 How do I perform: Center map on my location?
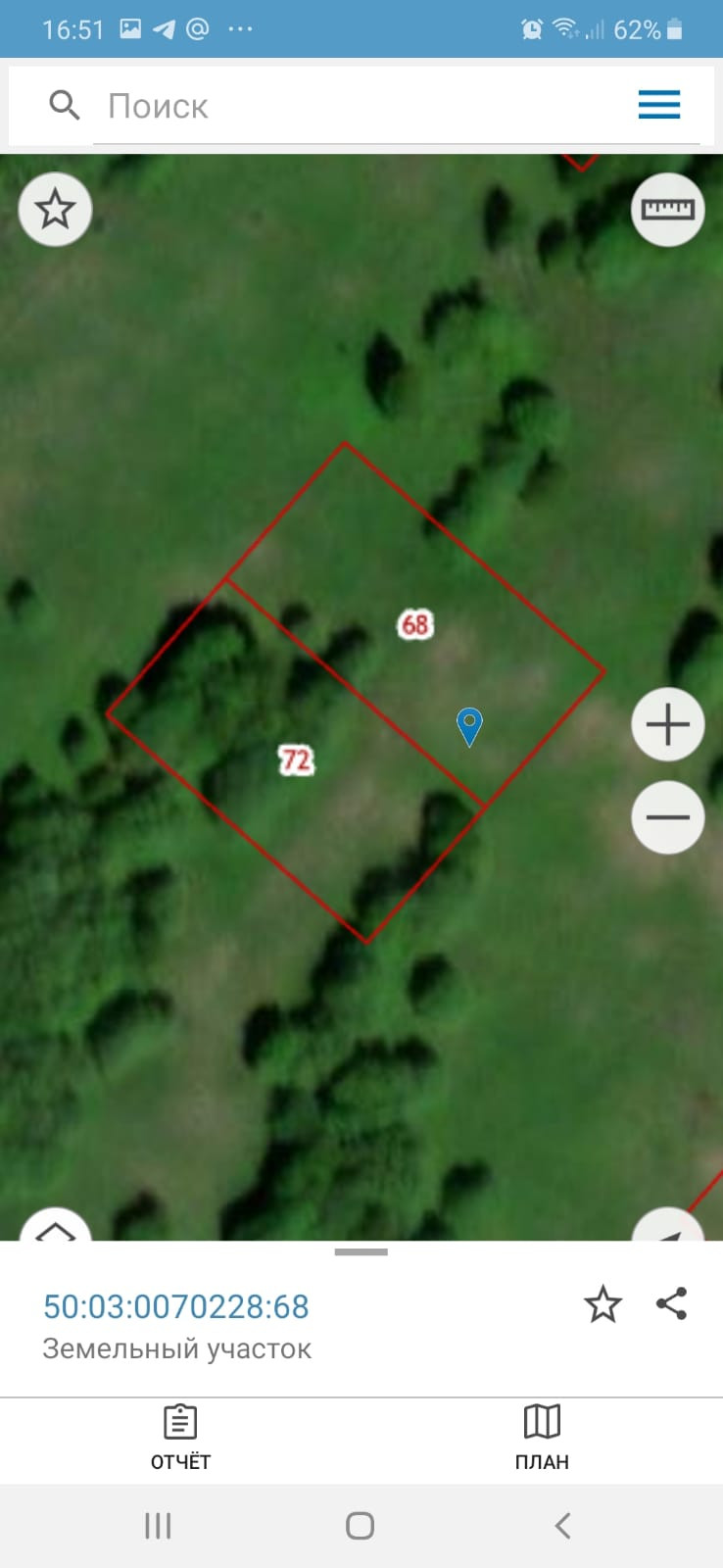[x=668, y=1230]
